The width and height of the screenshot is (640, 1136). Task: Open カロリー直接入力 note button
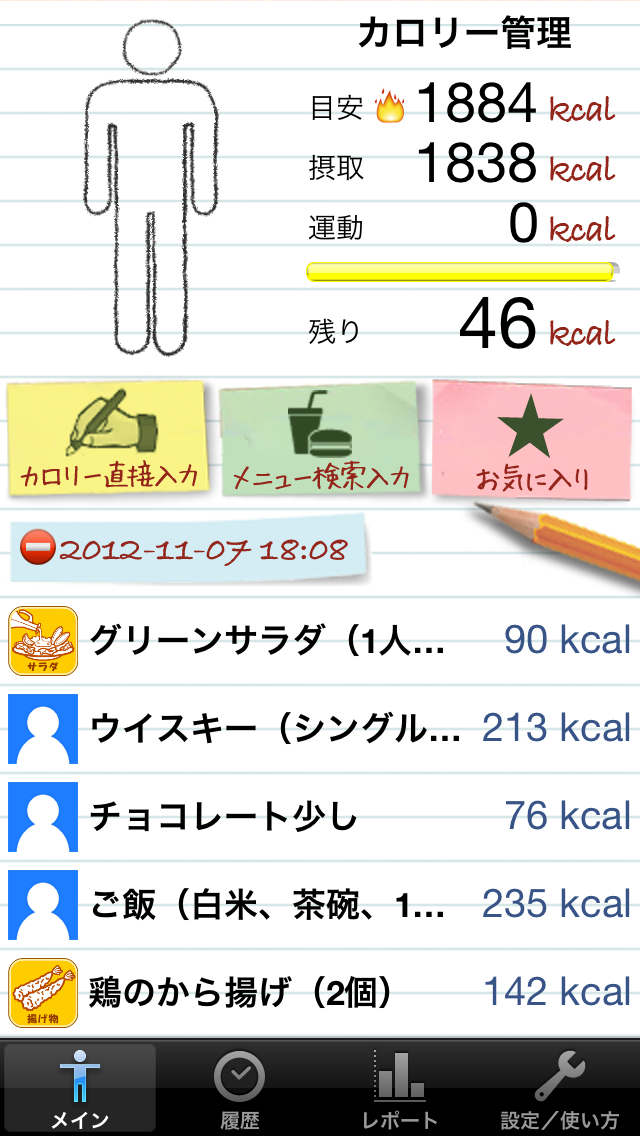click(x=108, y=439)
